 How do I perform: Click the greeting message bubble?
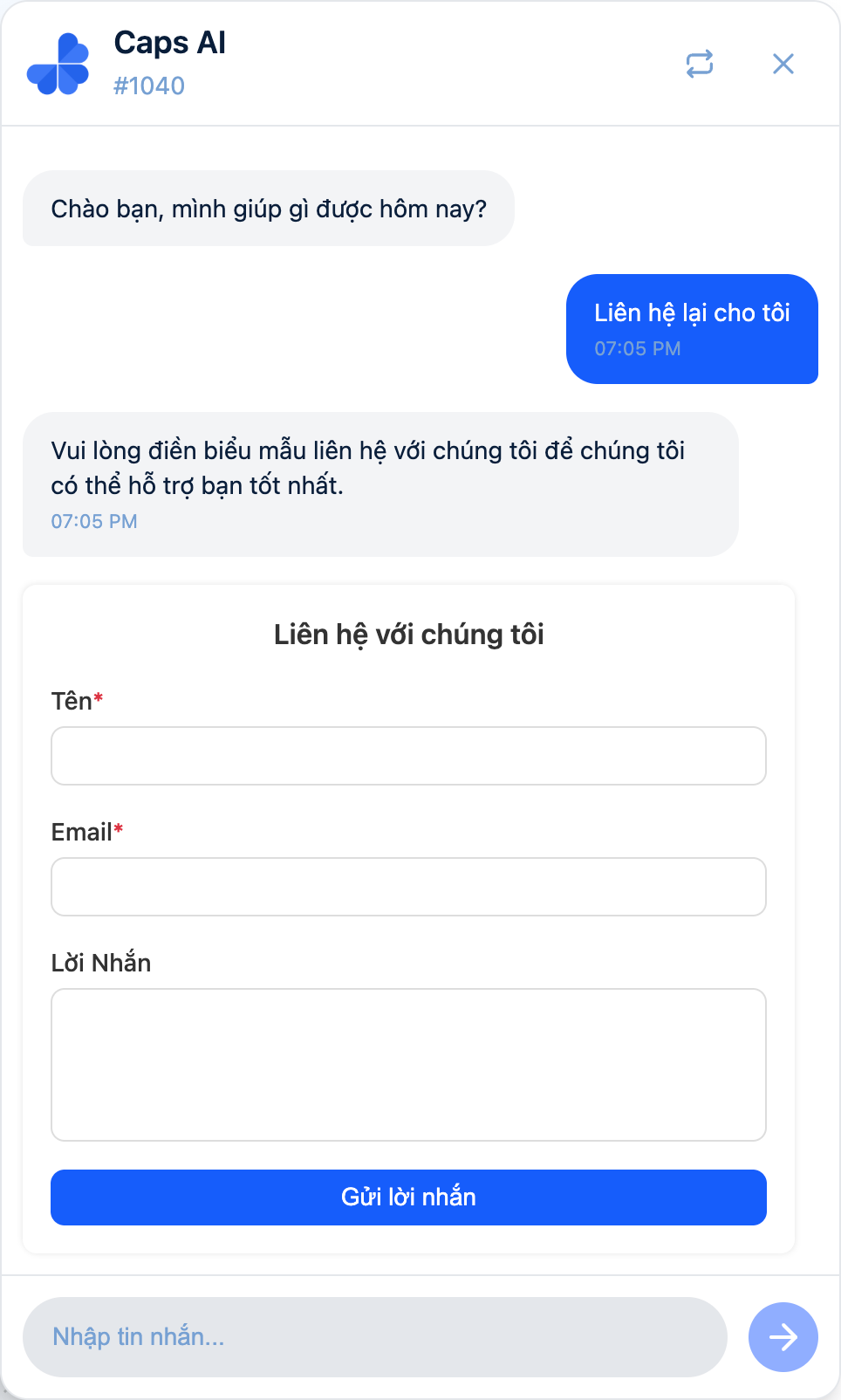[268, 209]
